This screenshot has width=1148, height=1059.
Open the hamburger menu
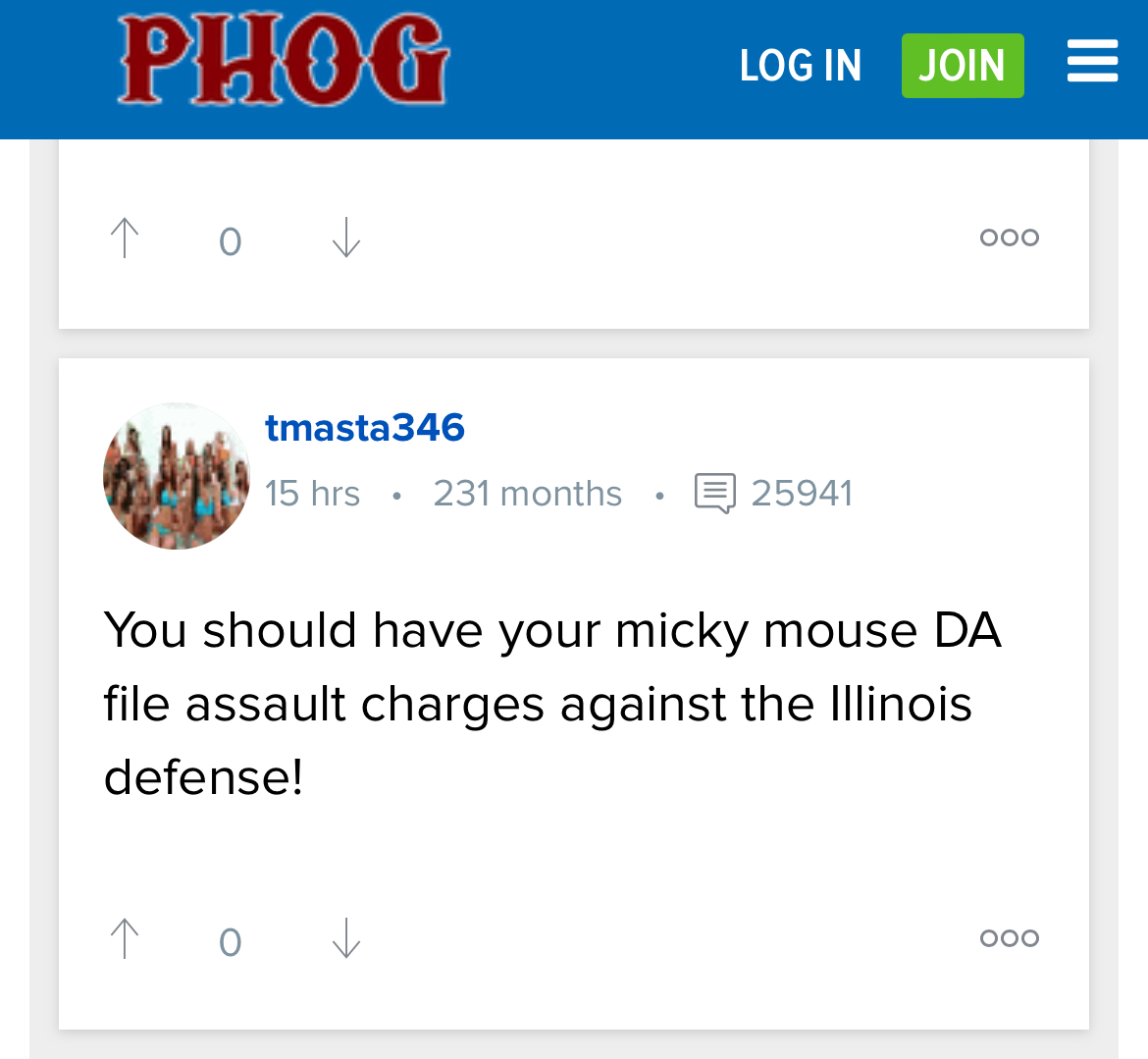[x=1092, y=61]
